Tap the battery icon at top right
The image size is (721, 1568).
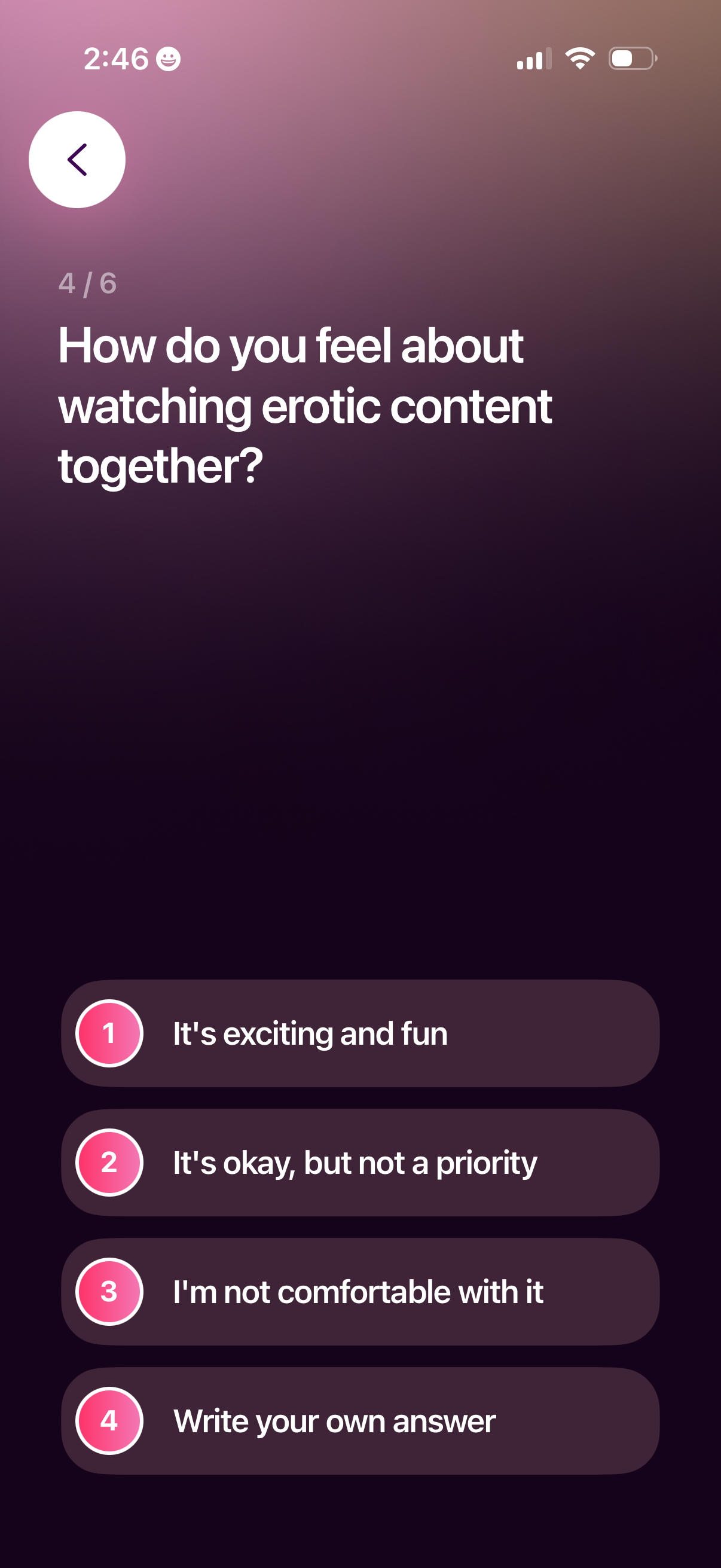coord(631,58)
